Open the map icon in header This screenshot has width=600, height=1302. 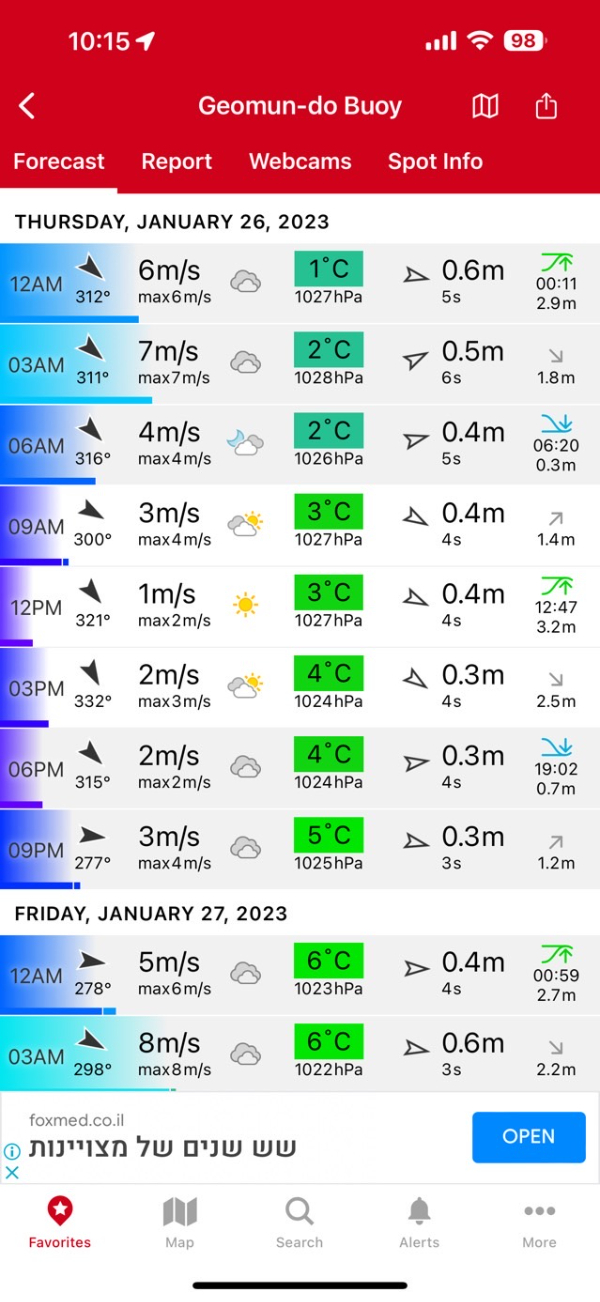coord(485,106)
